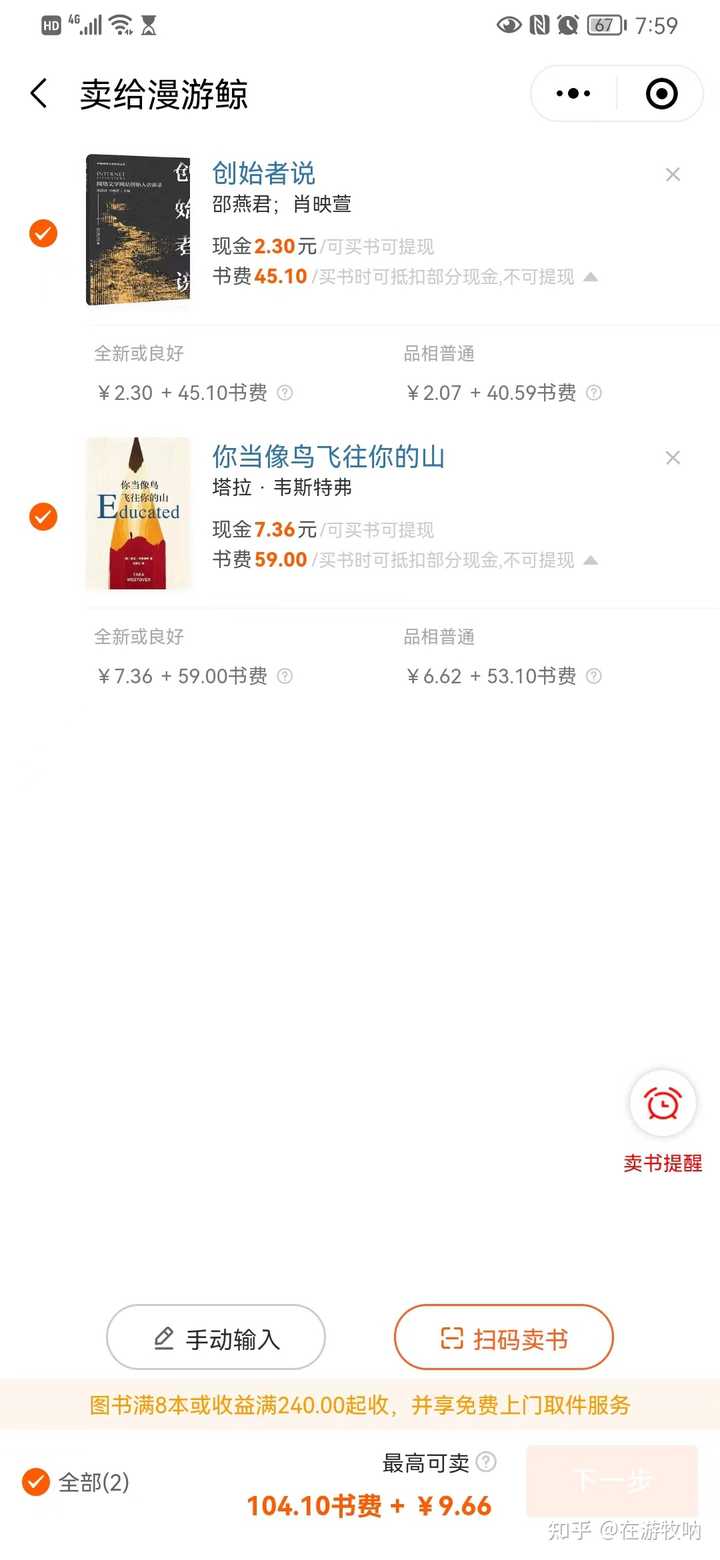Open 创始者说 book cover
The image size is (720, 1560).
pyautogui.click(x=138, y=230)
